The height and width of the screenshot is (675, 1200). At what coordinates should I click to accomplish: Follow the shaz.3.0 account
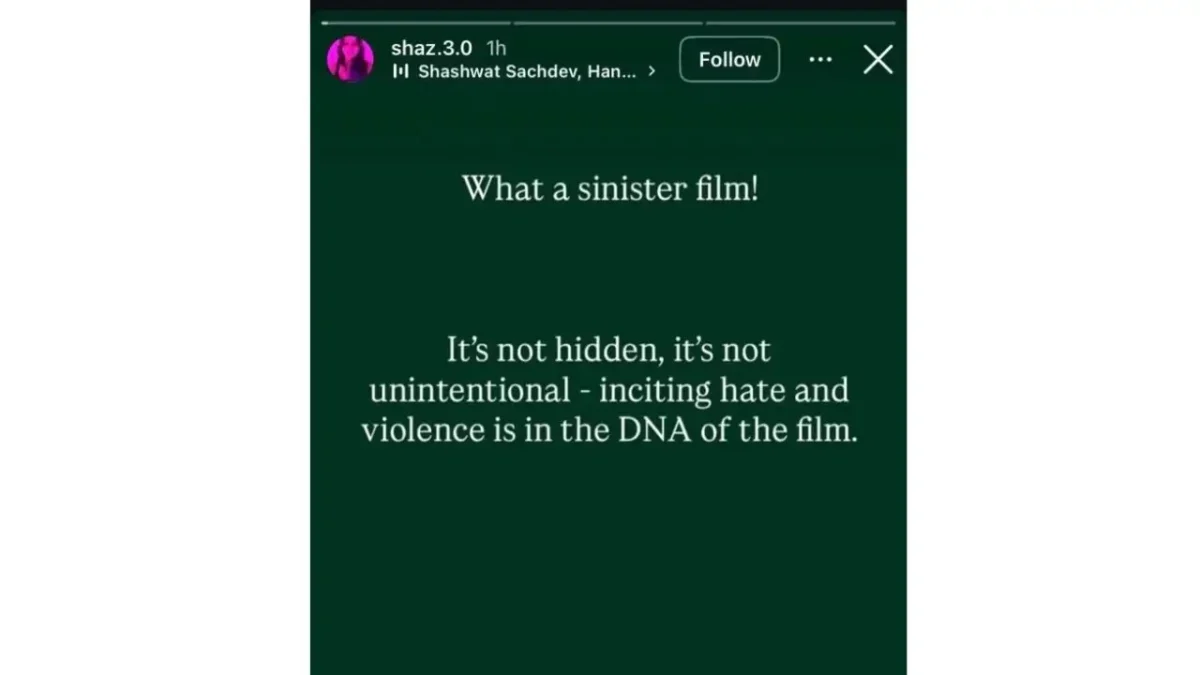point(729,60)
